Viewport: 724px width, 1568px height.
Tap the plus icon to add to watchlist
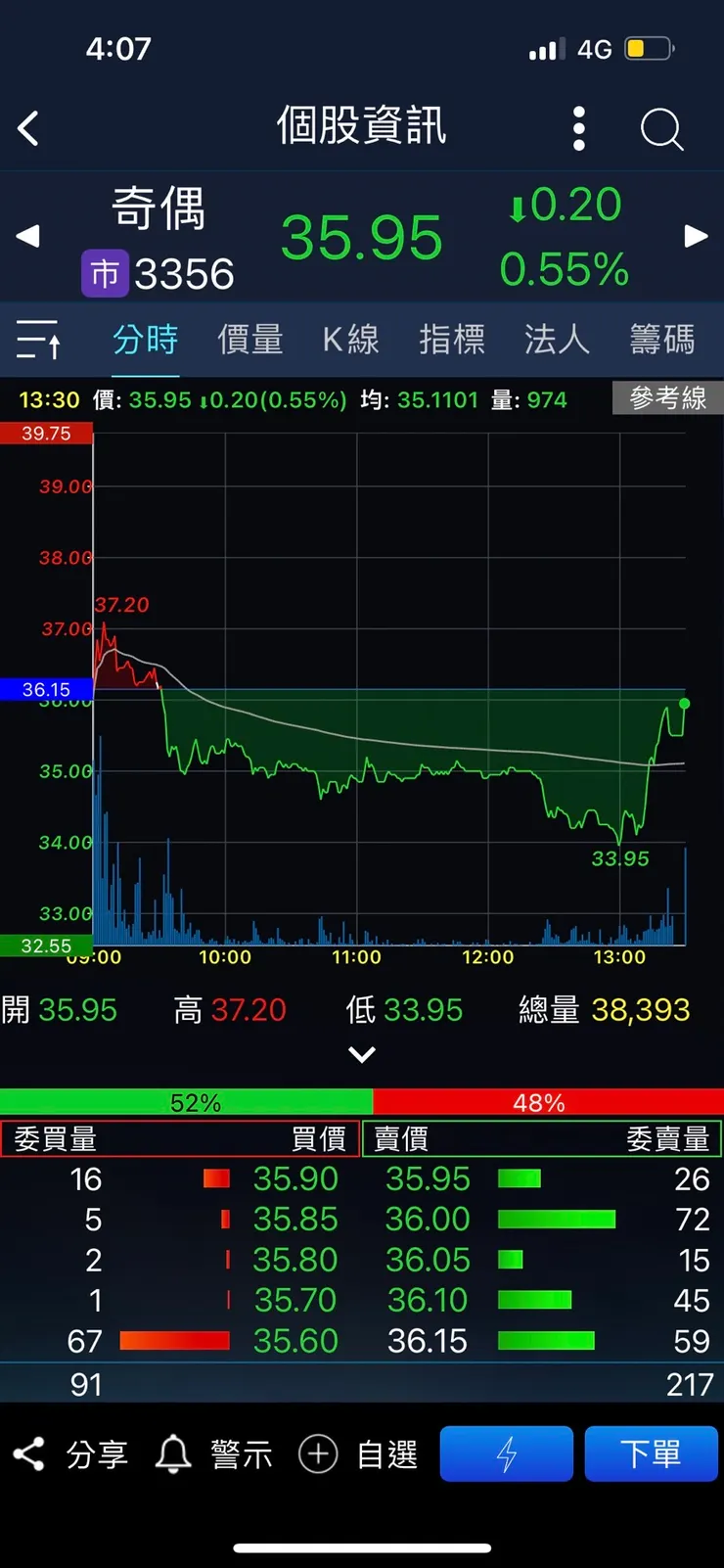(317, 1453)
